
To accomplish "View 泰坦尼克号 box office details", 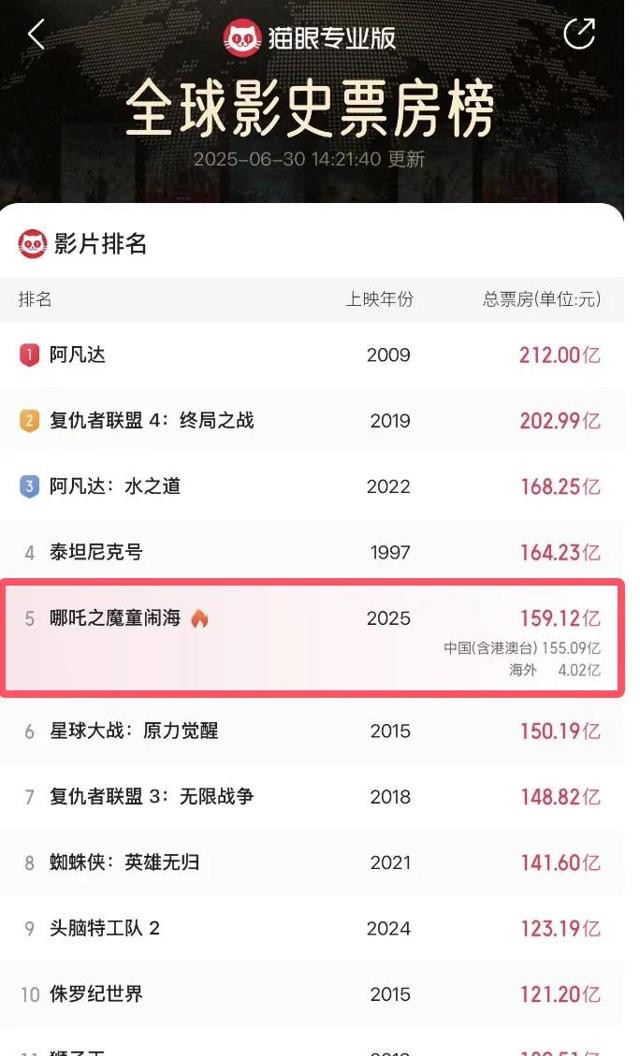I will [x=312, y=552].
